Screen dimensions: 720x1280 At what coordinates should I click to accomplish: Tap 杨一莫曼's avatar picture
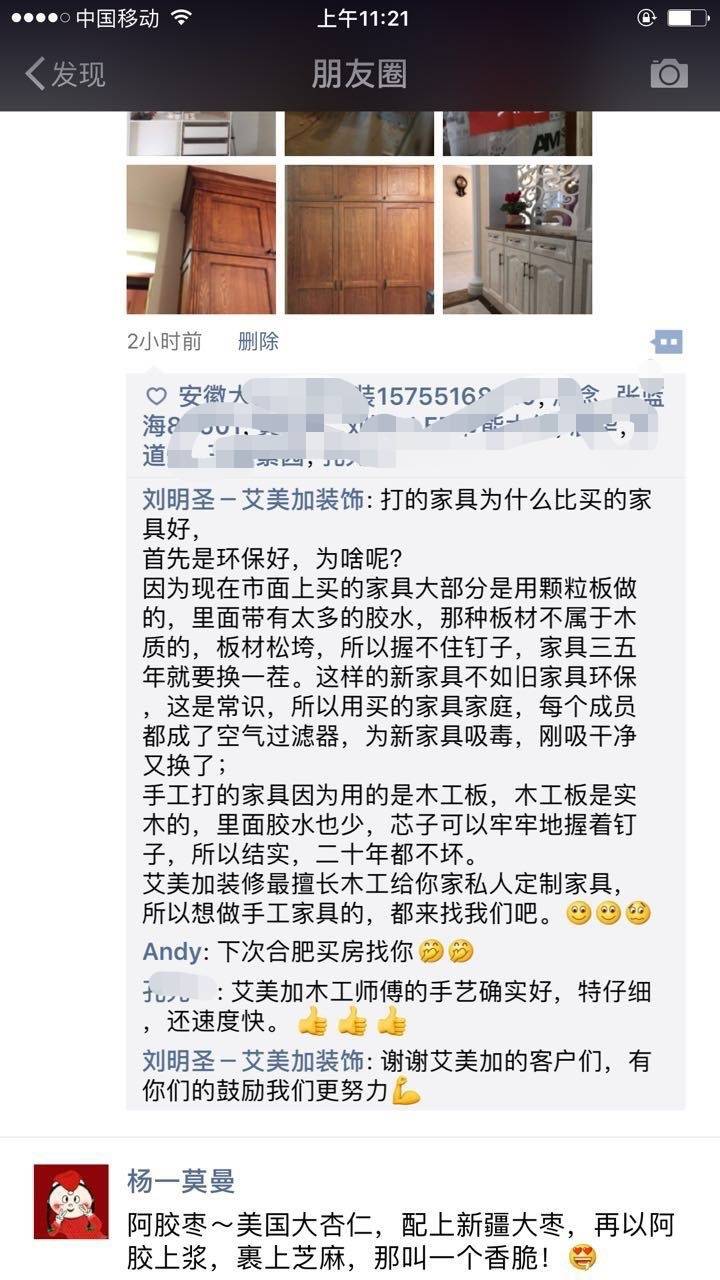[x=71, y=1202]
